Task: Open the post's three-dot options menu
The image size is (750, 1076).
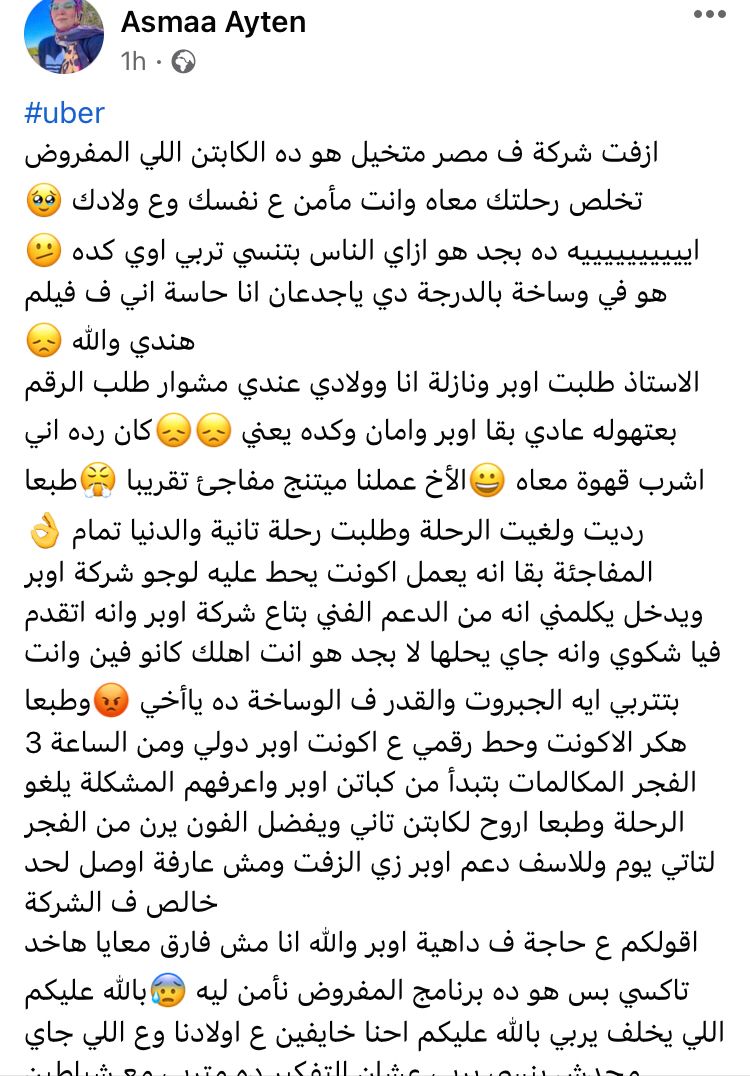Action: 708,13
